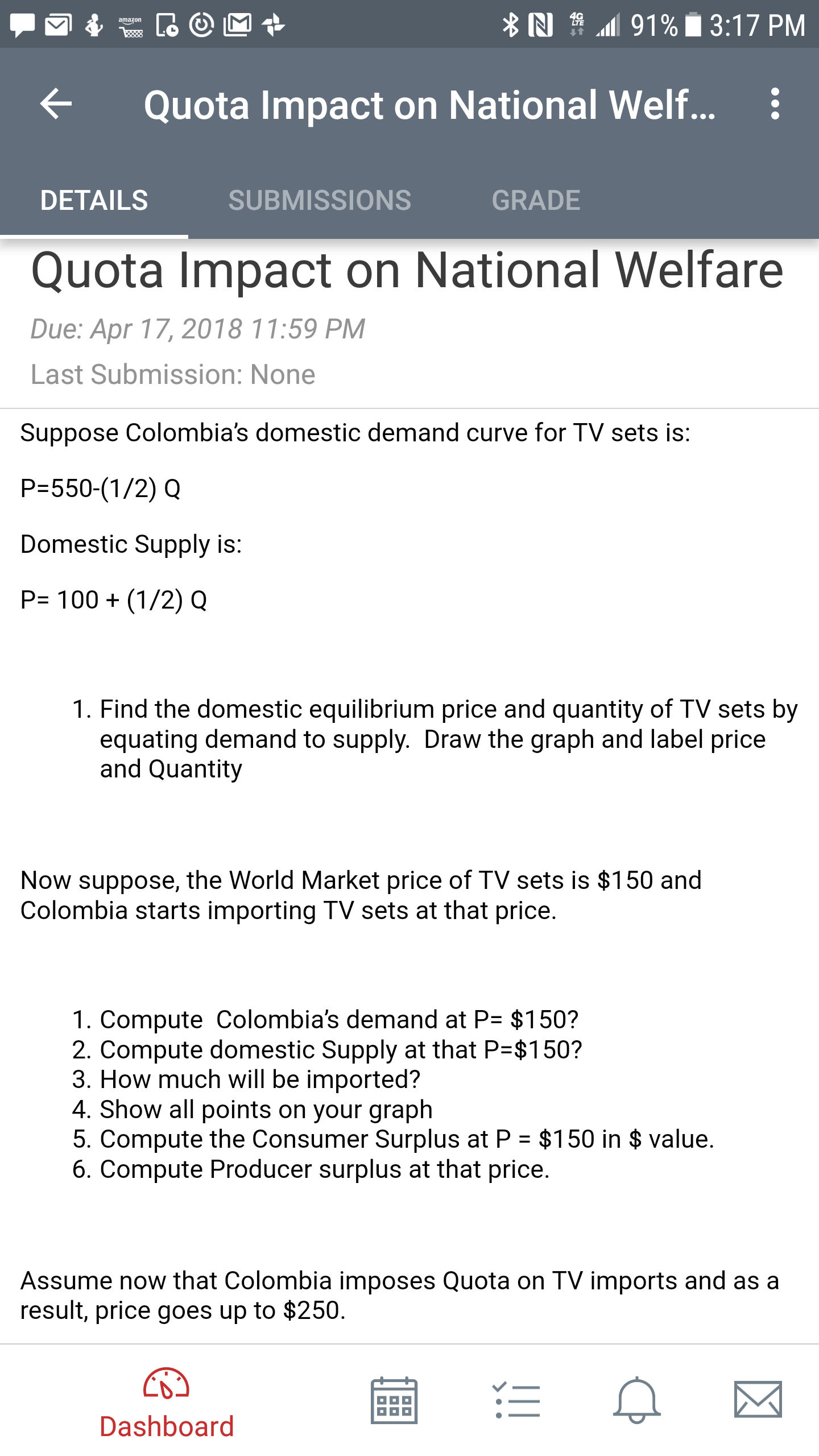Go back using the arrow icon
This screenshot has height=1456, width=819.
[x=56, y=104]
